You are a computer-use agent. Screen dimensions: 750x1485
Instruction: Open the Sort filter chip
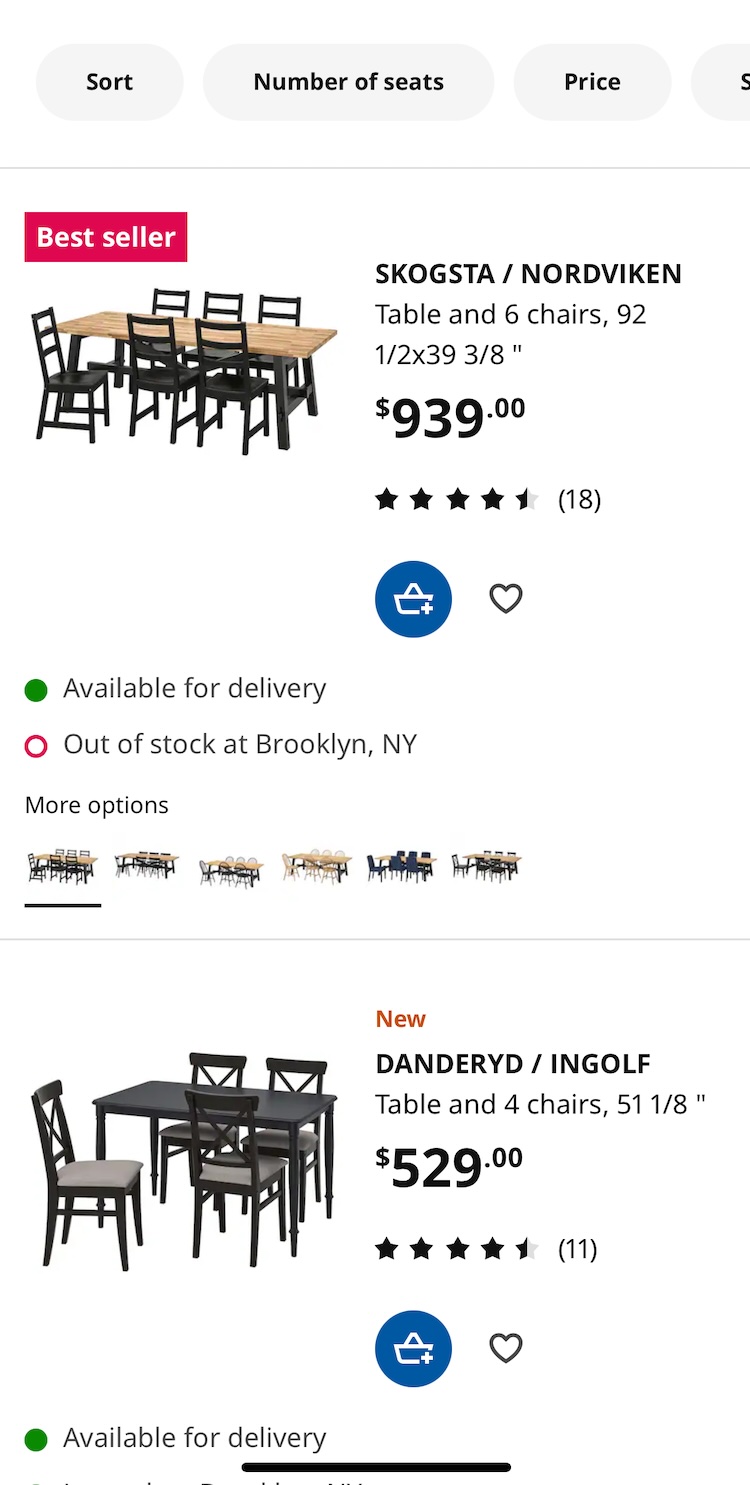(x=109, y=82)
